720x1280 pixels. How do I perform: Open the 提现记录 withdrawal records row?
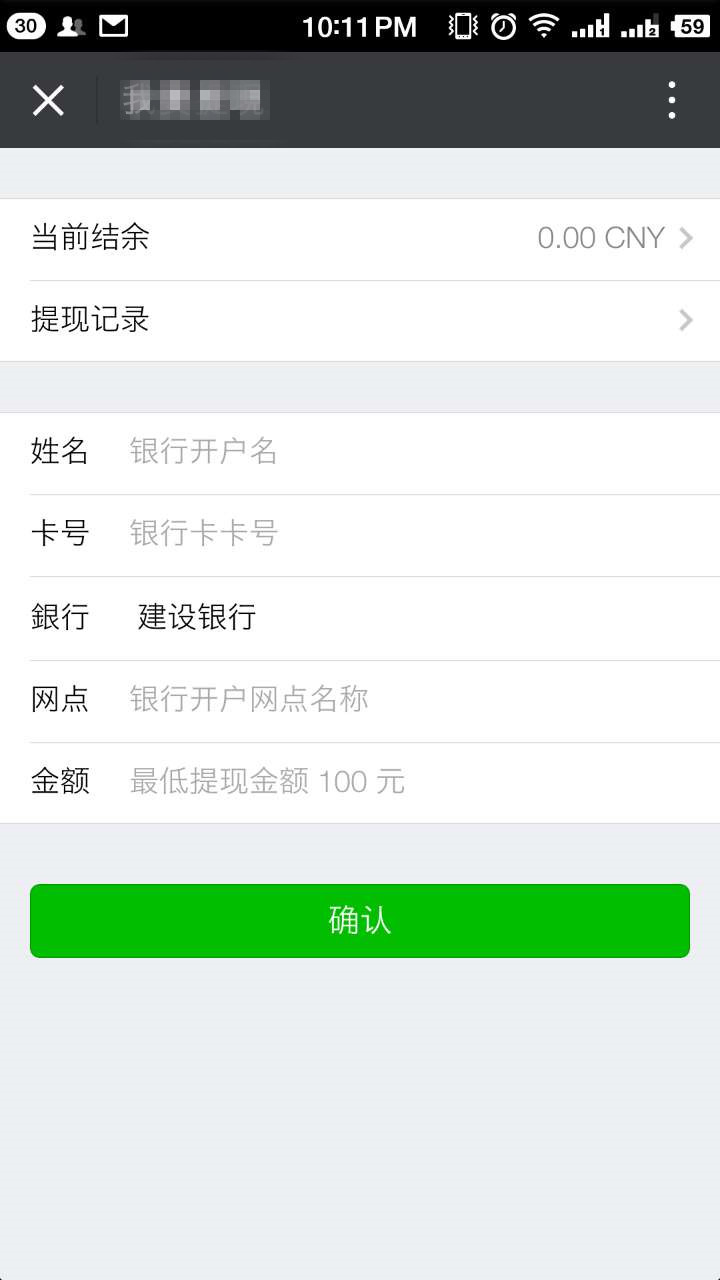360,321
